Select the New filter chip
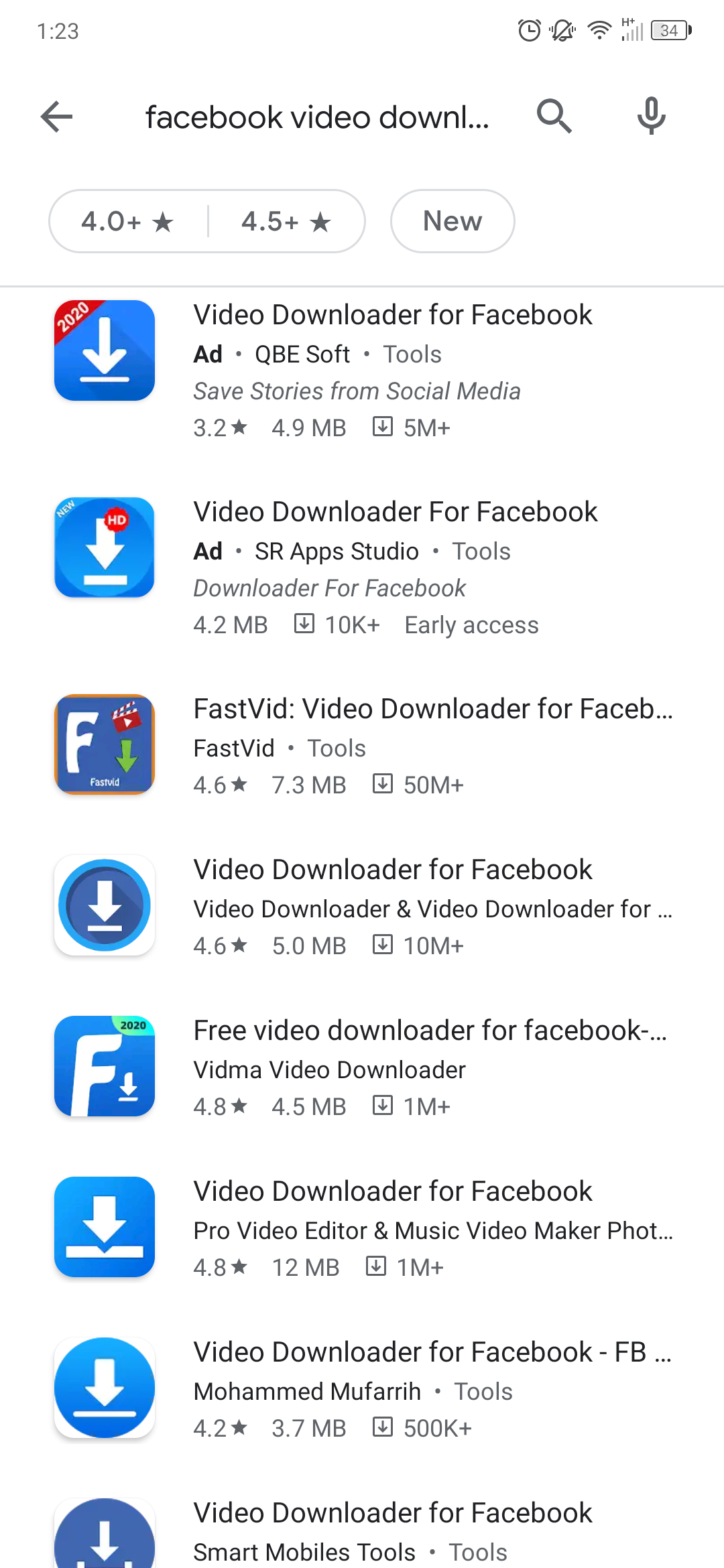Viewport: 724px width, 1568px height. click(x=452, y=221)
